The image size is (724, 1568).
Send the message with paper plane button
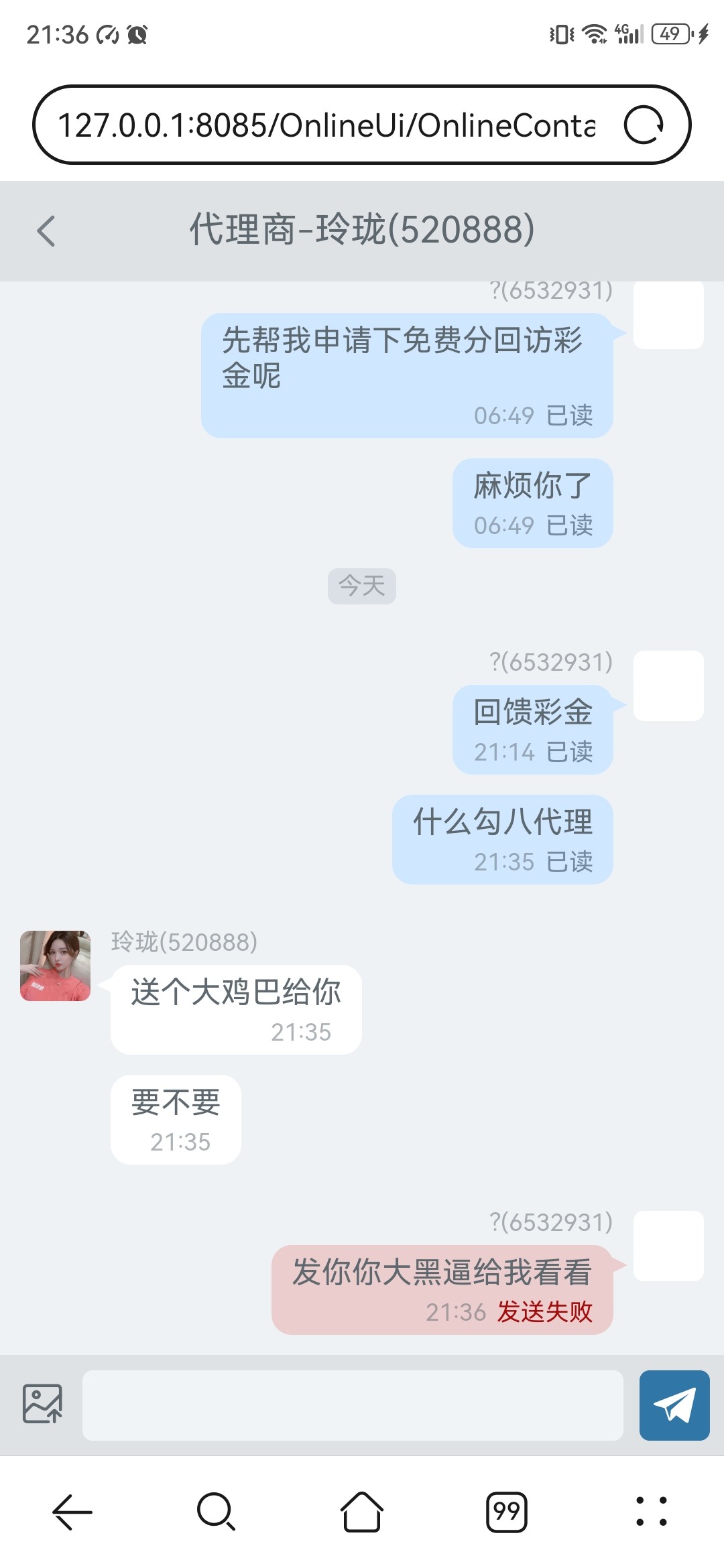click(x=674, y=1405)
